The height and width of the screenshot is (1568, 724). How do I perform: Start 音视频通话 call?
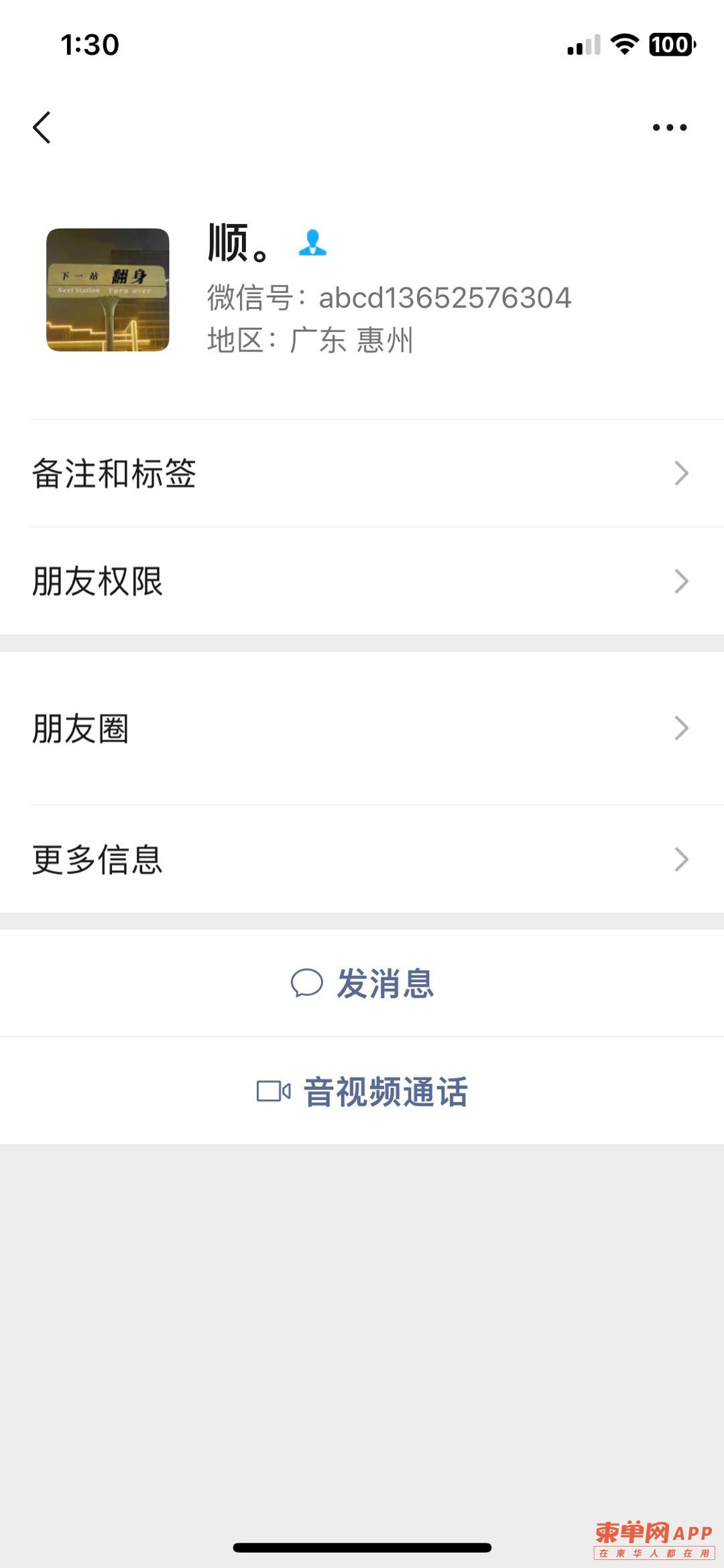click(362, 1091)
